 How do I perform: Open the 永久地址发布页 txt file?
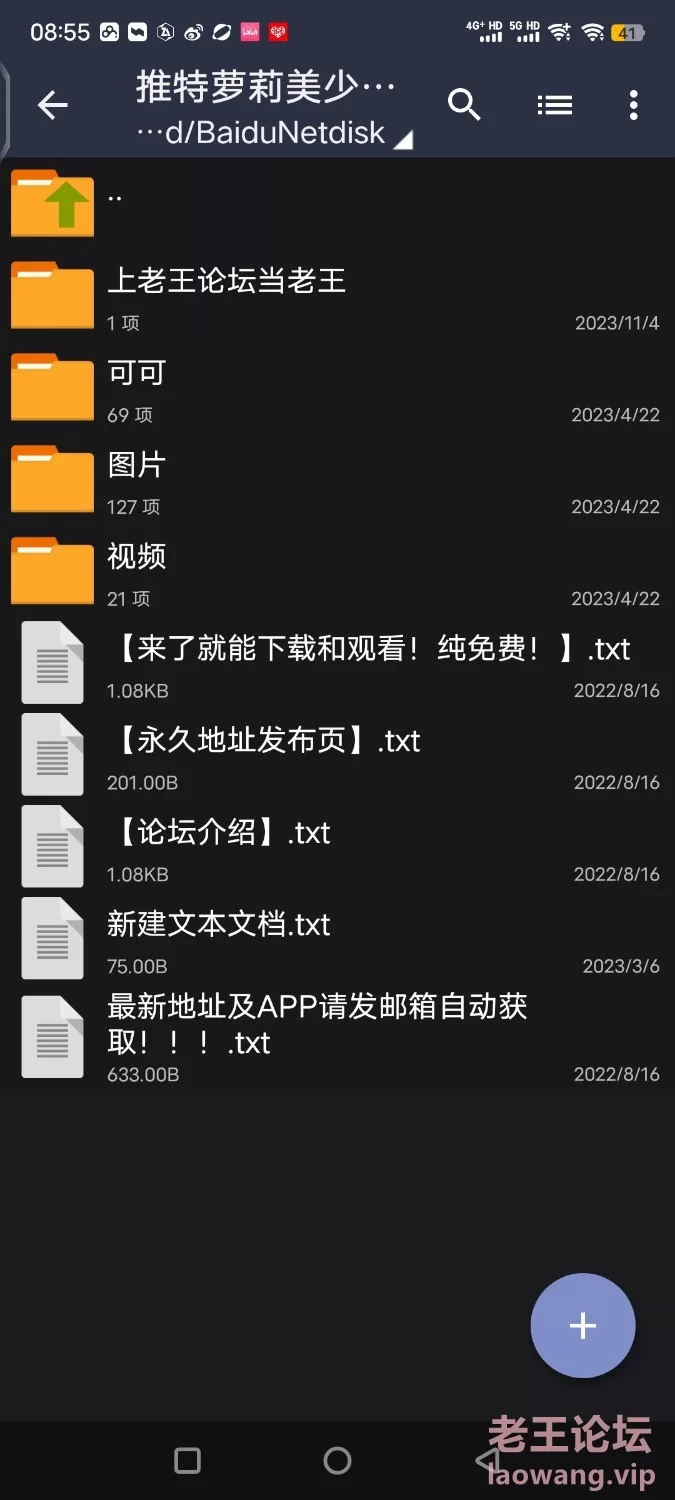tap(337, 756)
